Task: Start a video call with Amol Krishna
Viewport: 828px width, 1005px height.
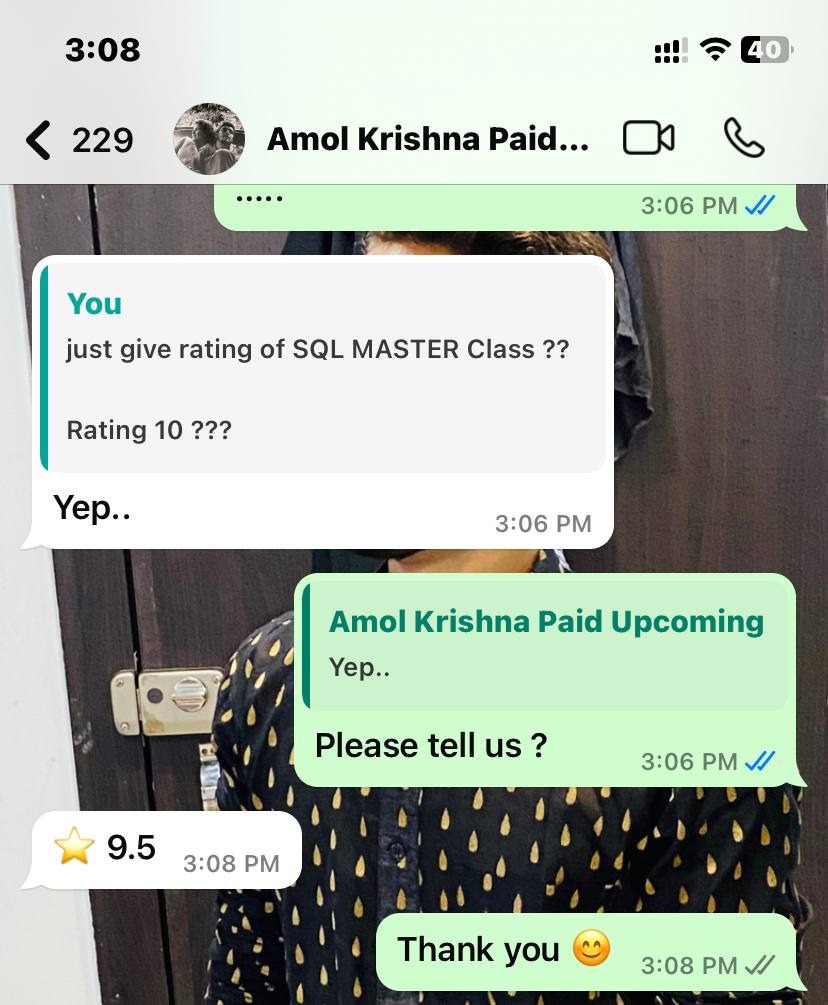Action: point(648,139)
